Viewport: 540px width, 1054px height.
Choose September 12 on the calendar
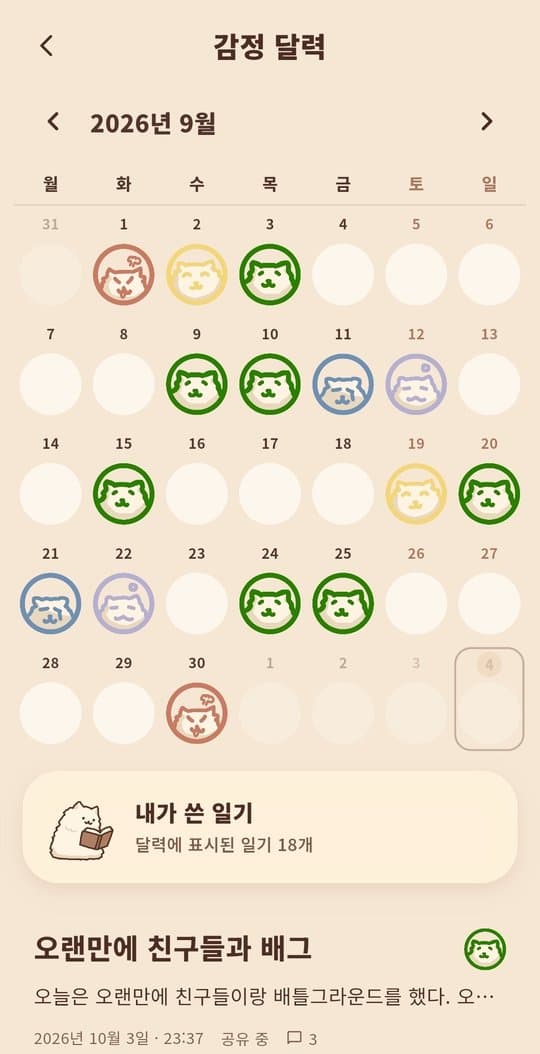pyautogui.click(x=416, y=384)
